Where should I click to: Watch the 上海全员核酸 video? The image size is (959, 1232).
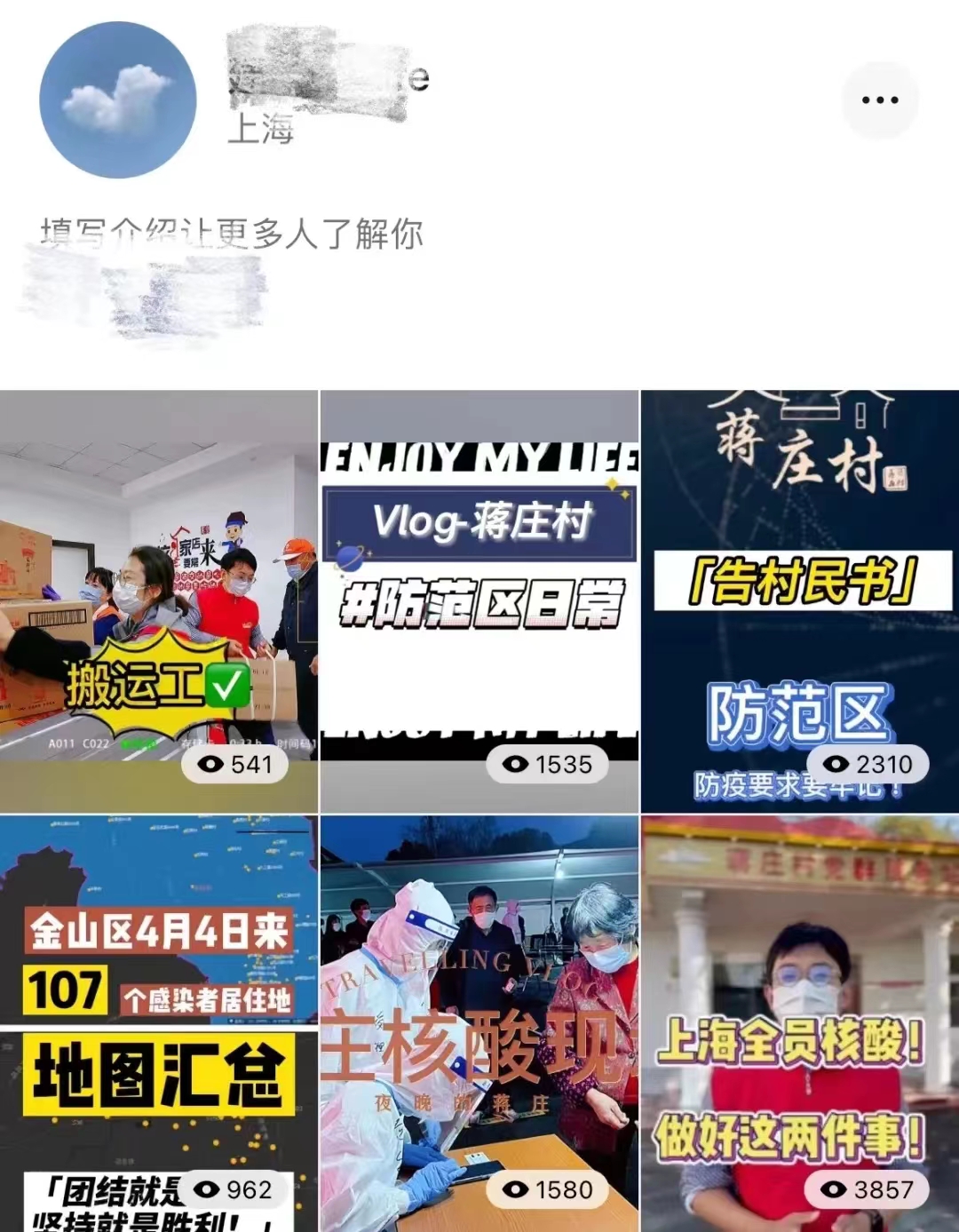point(799,1021)
